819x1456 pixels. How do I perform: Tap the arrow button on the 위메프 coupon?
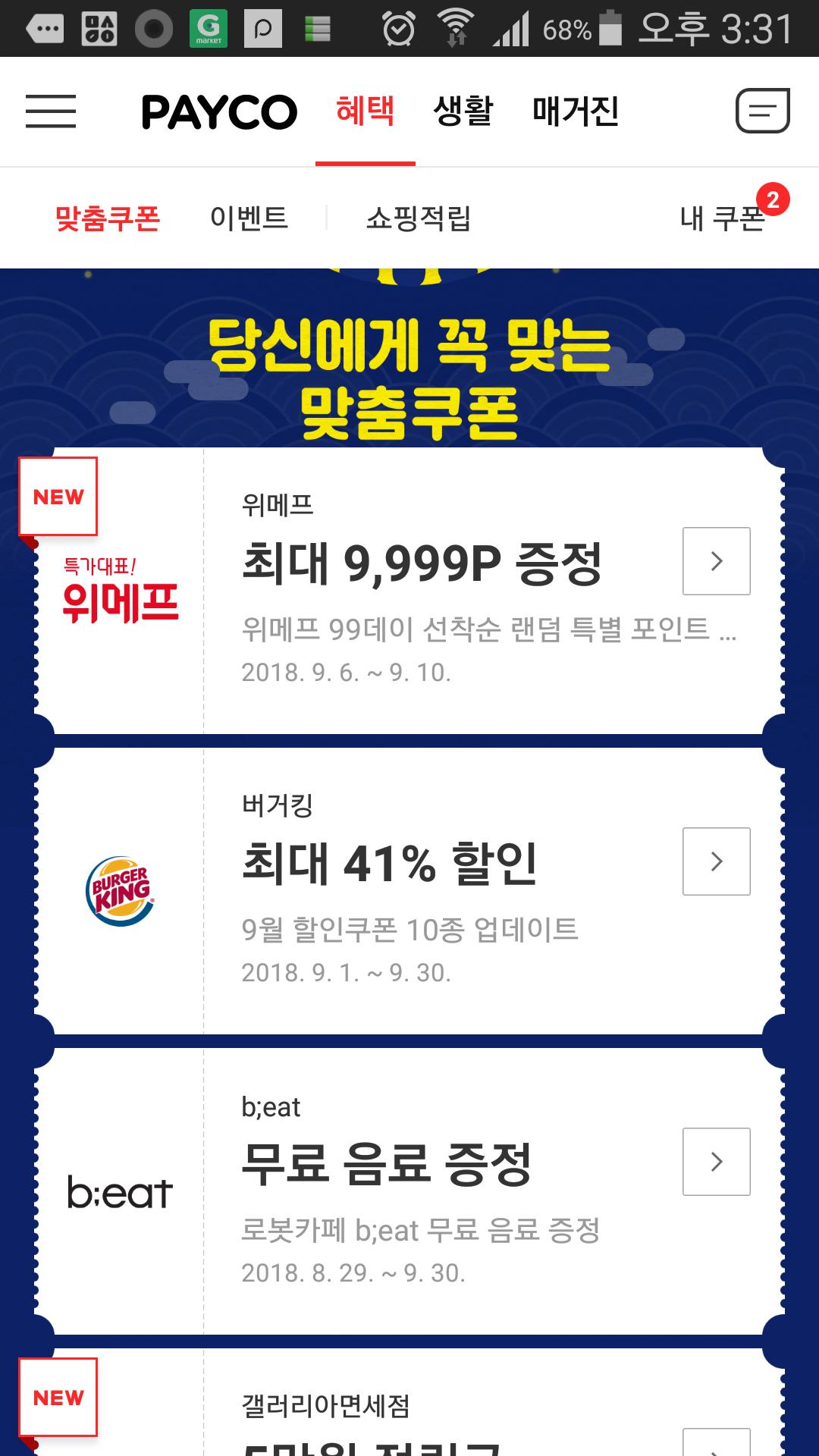716,561
